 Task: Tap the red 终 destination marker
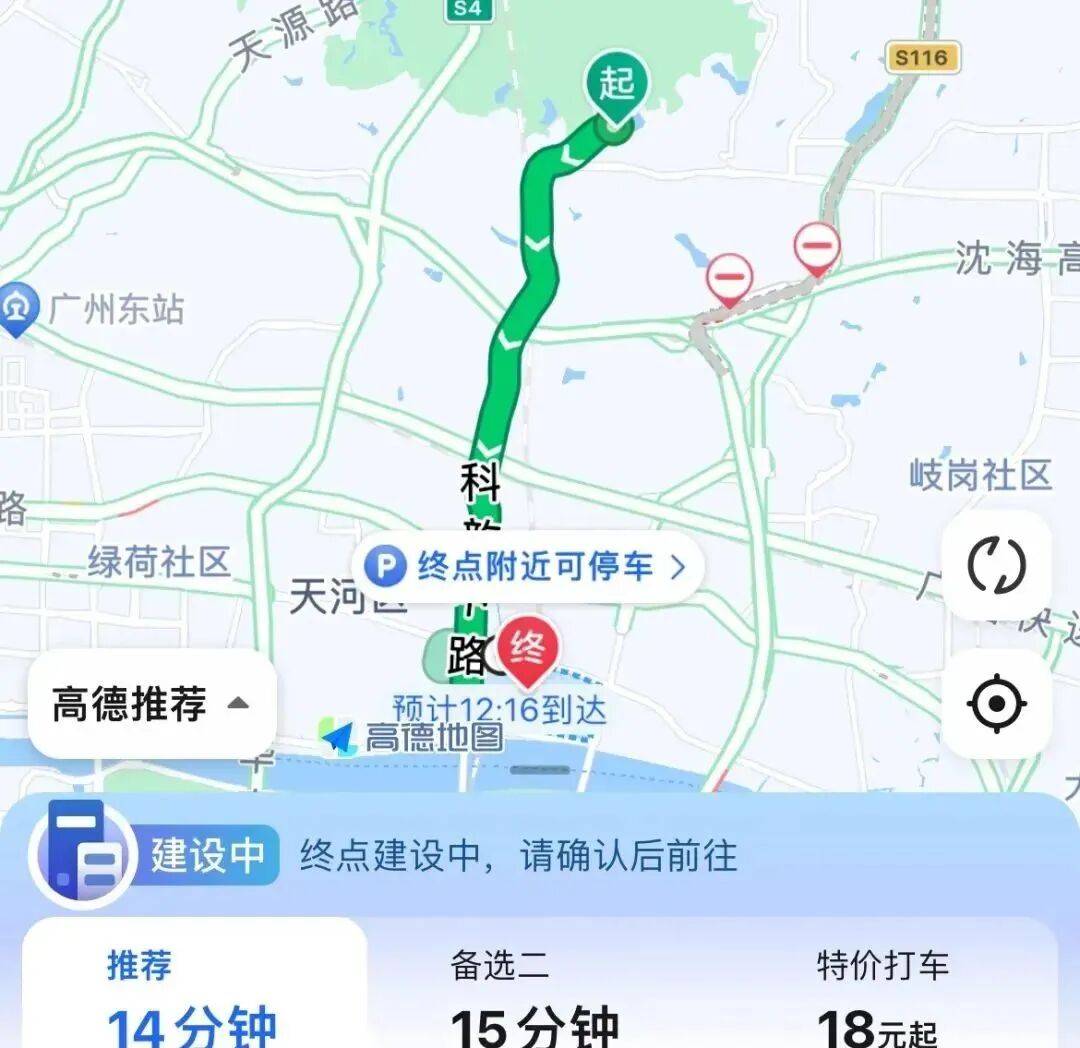pyautogui.click(x=527, y=652)
